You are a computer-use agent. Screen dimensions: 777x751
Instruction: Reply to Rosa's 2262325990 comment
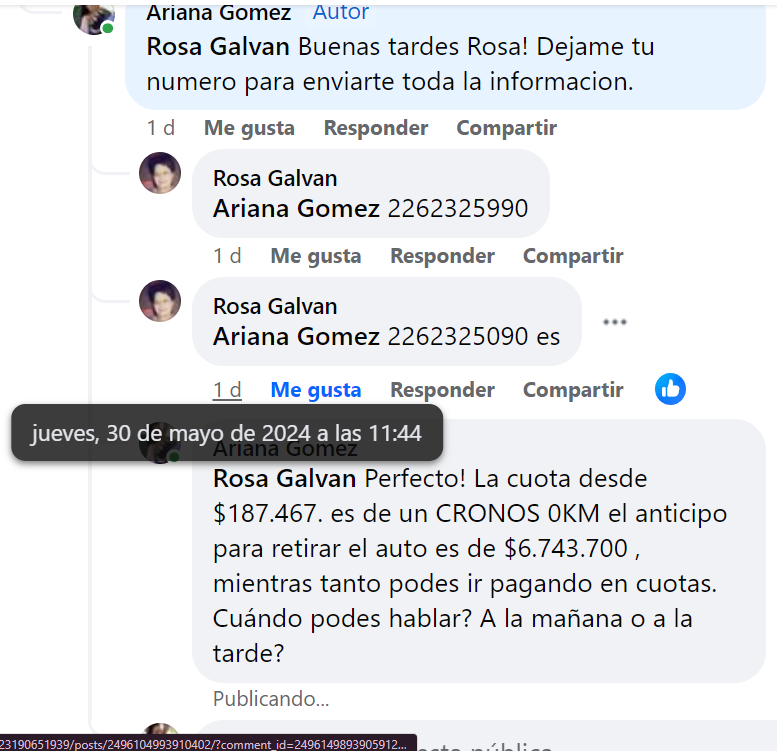(x=442, y=256)
